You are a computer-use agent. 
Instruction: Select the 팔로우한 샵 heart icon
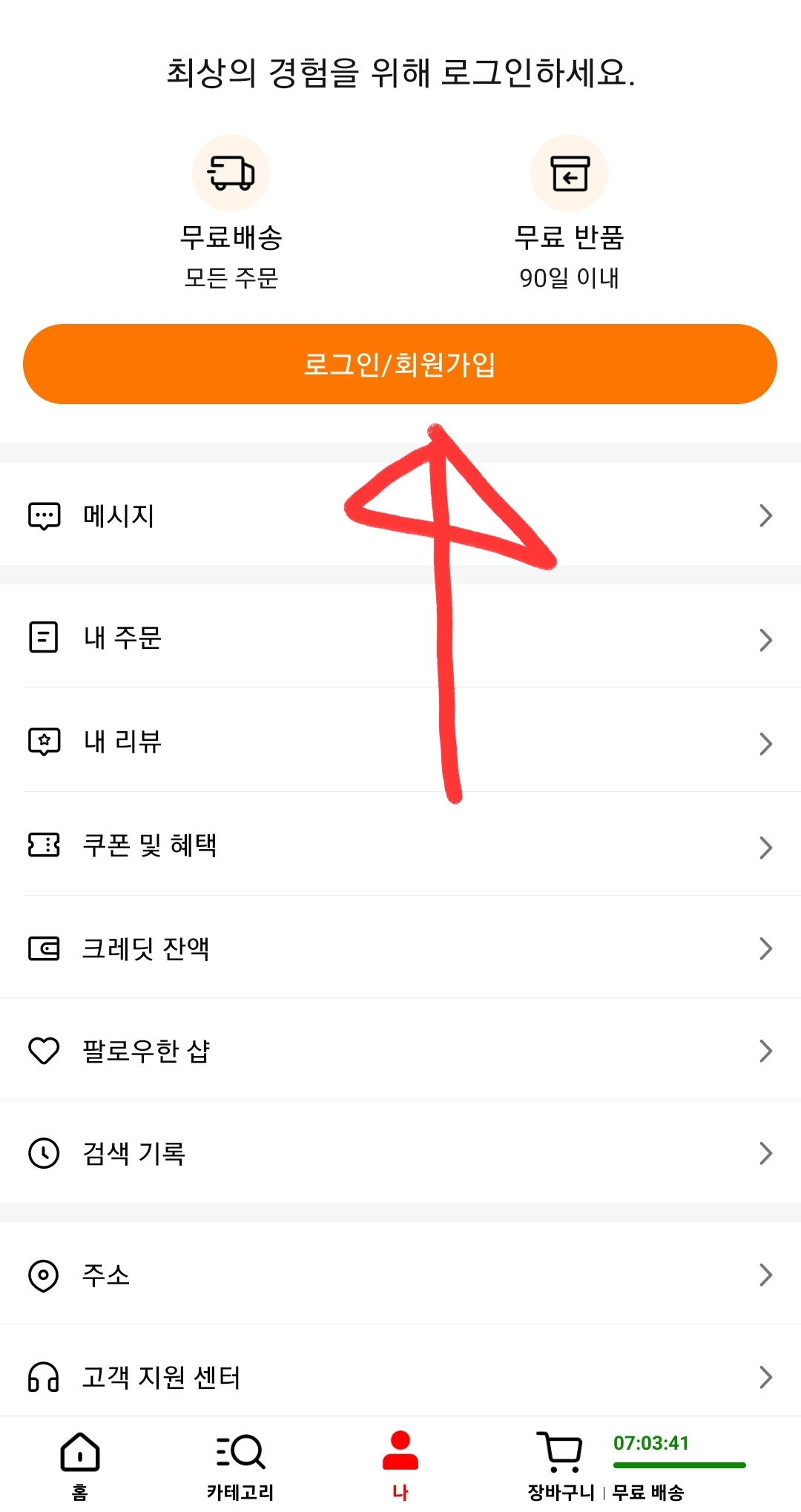click(x=44, y=1049)
